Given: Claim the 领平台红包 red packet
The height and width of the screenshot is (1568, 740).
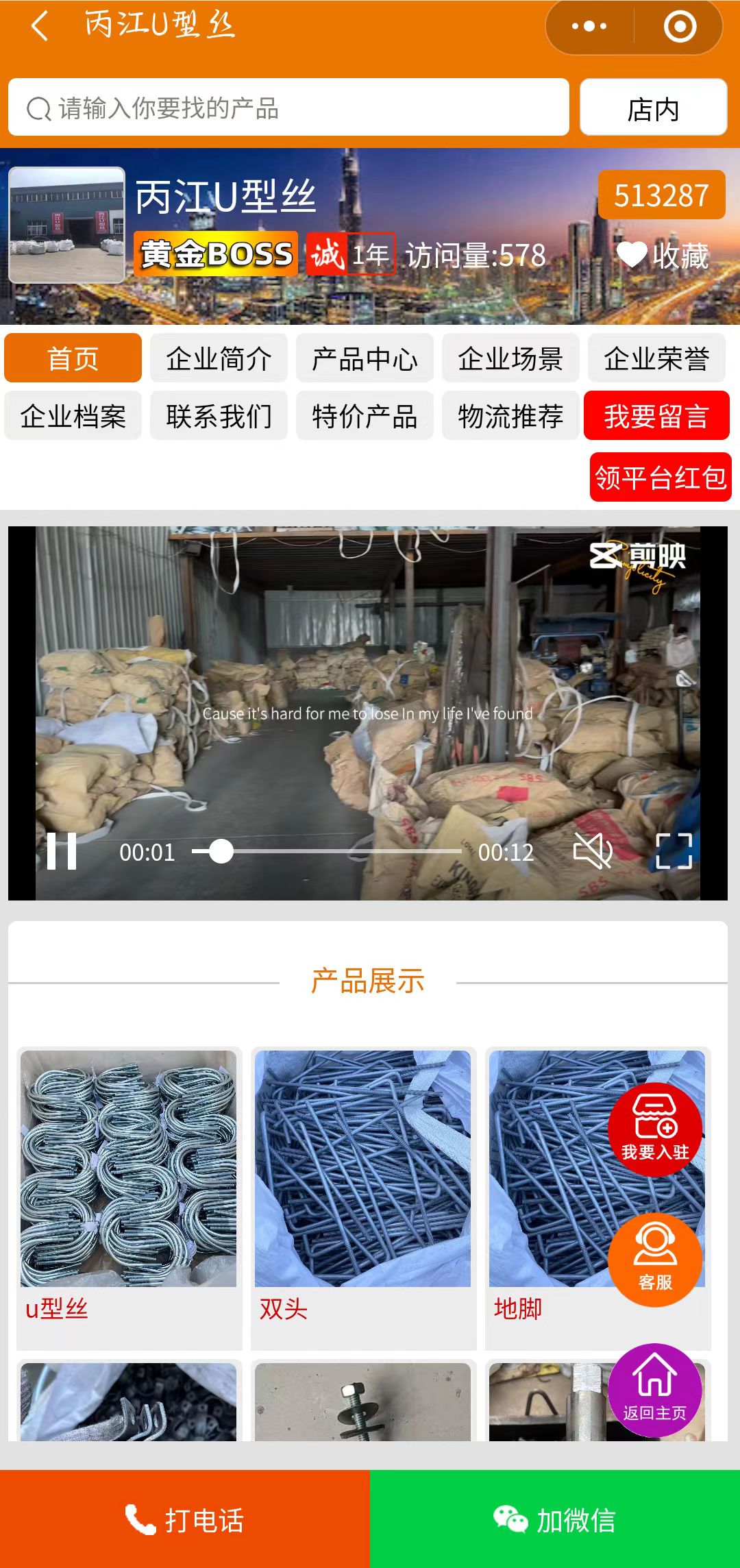Looking at the screenshot, I should pyautogui.click(x=660, y=478).
